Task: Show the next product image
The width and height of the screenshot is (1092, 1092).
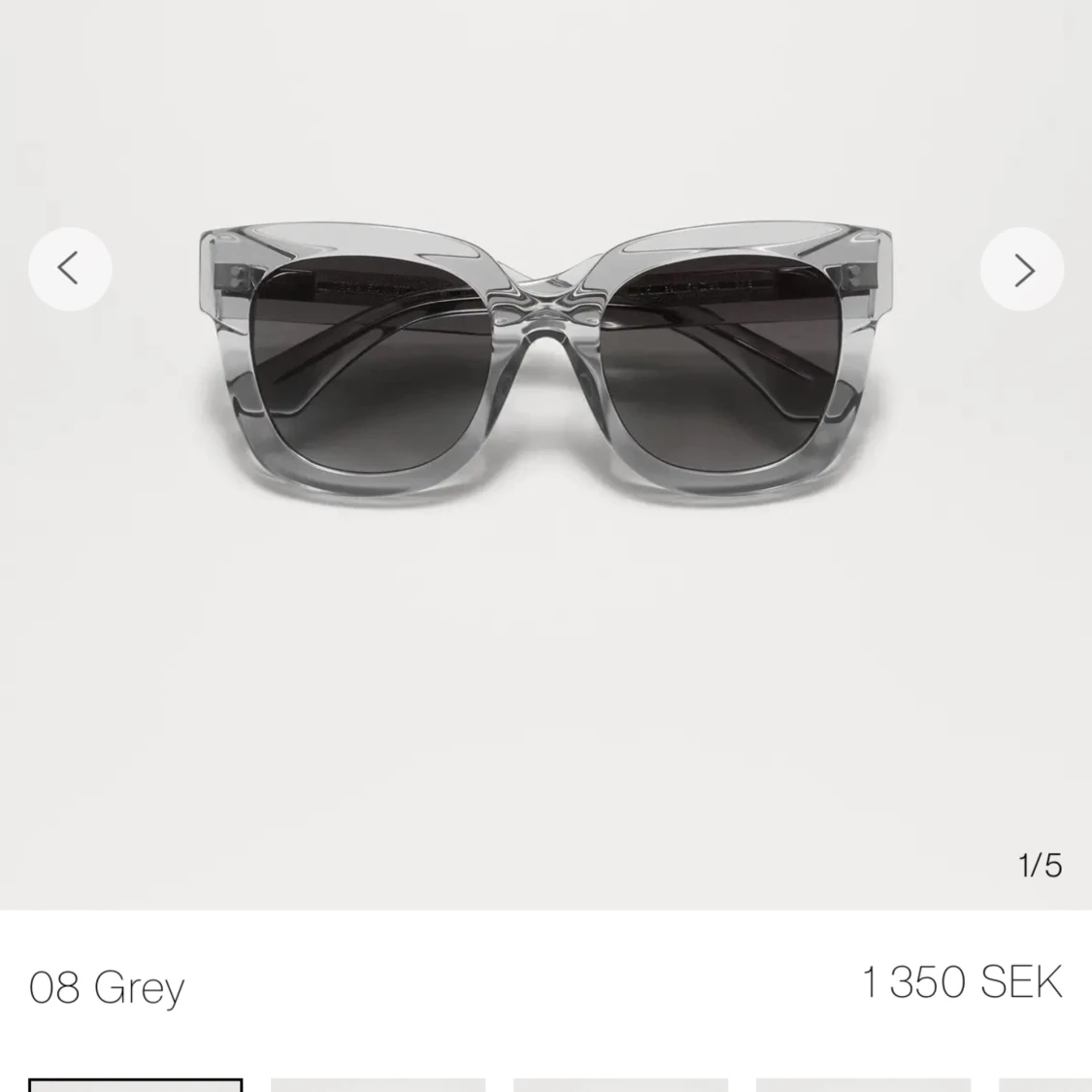Action: coord(1022,270)
